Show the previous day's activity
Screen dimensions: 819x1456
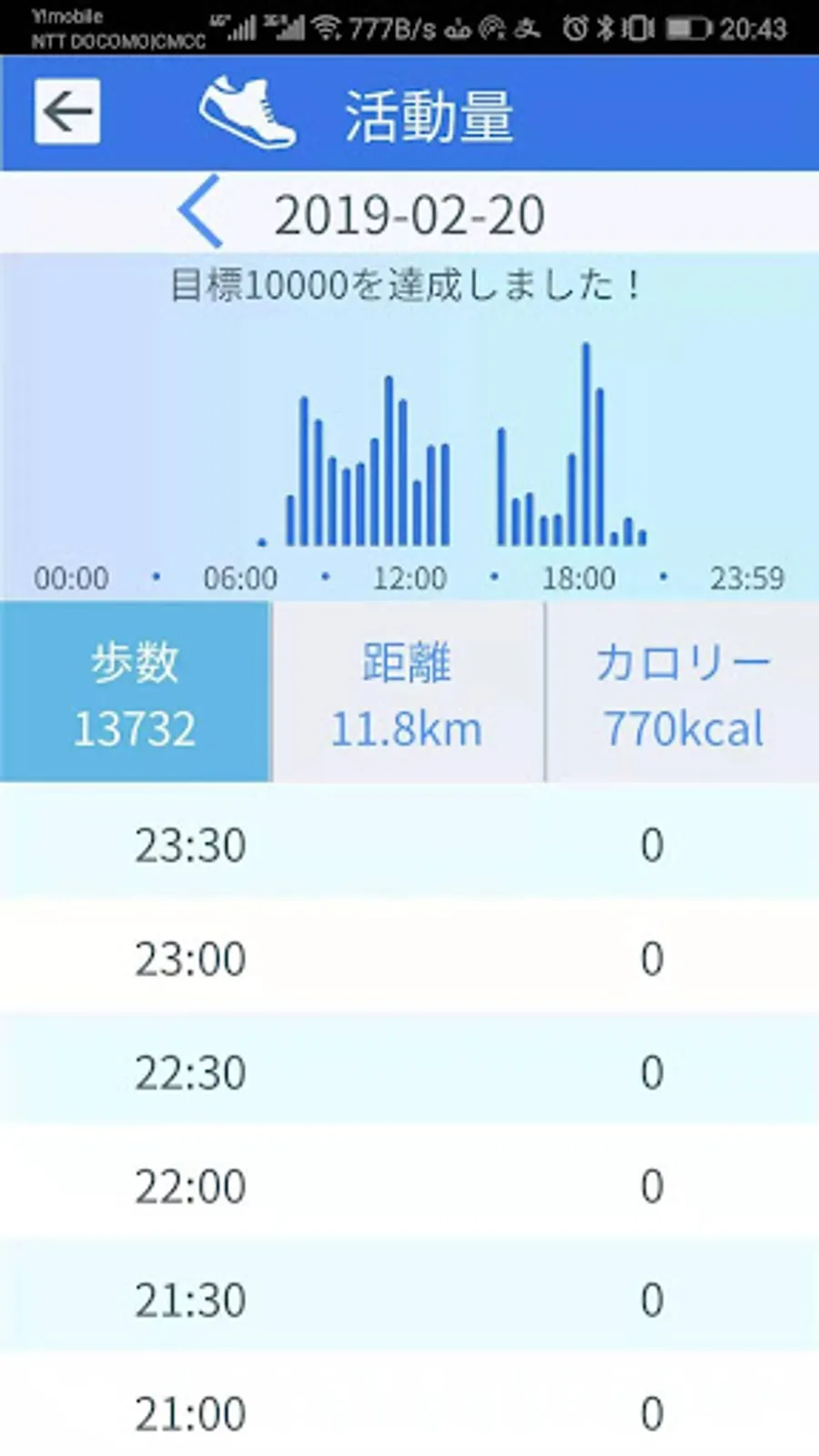[x=201, y=211]
